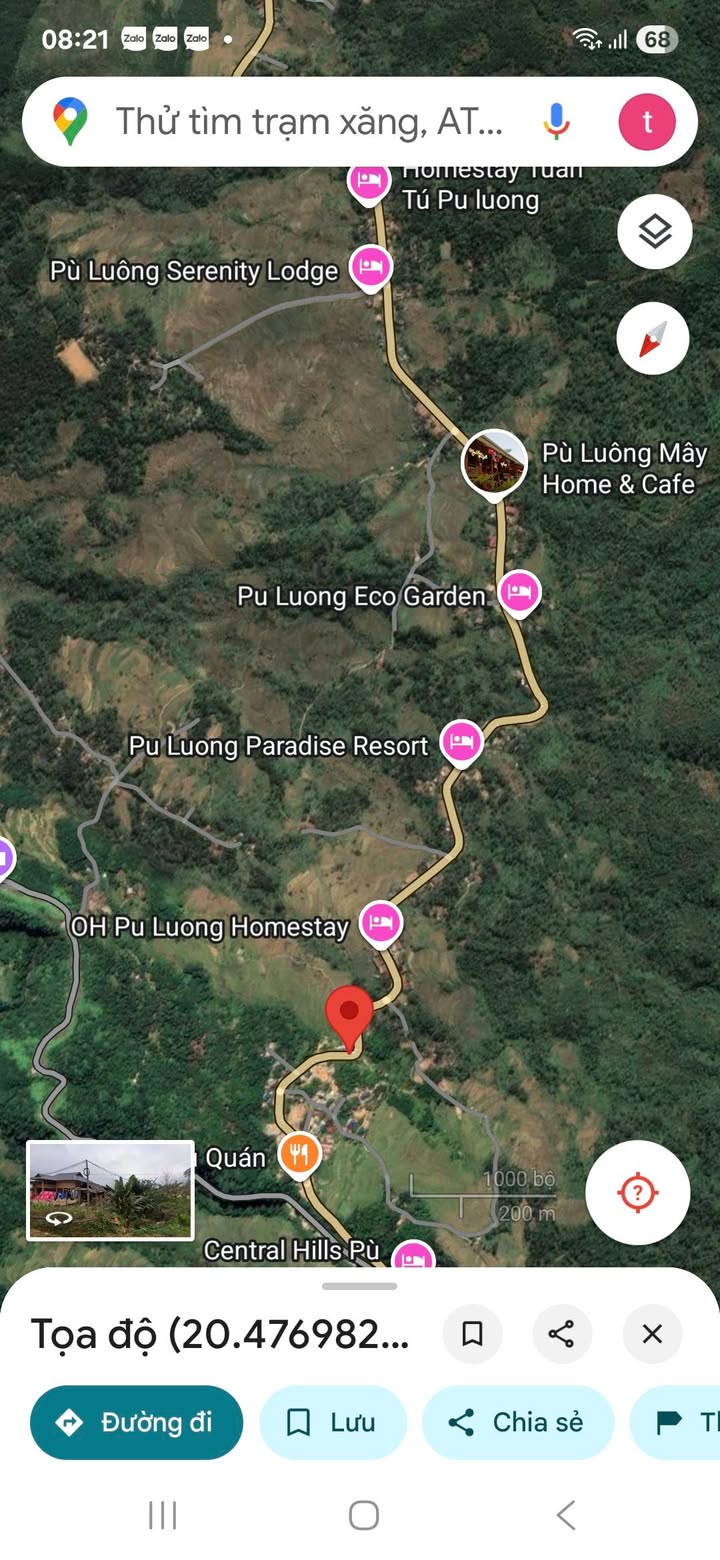This screenshot has width=720, height=1560.
Task: Tap the Chia sẻ chip
Action: tap(517, 1422)
